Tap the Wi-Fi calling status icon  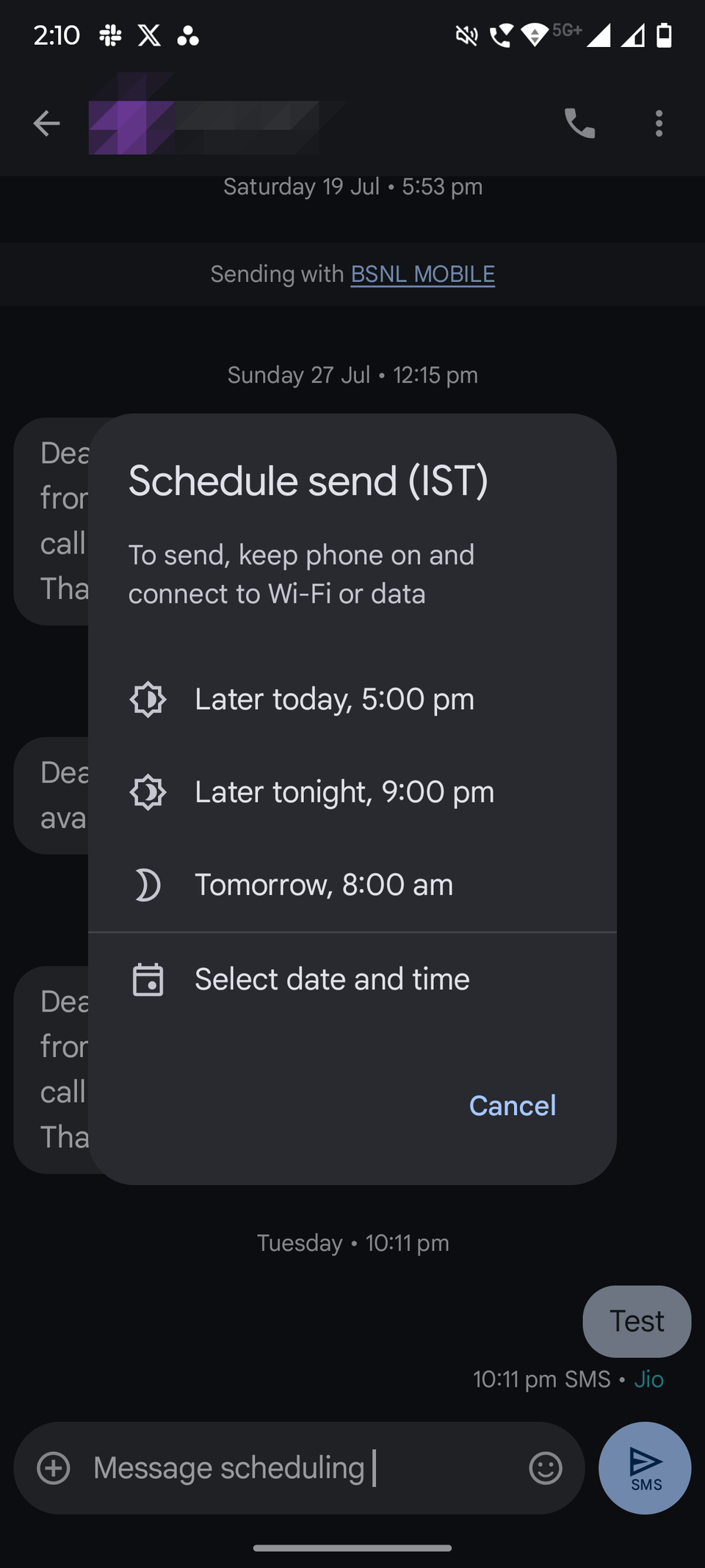tap(502, 35)
